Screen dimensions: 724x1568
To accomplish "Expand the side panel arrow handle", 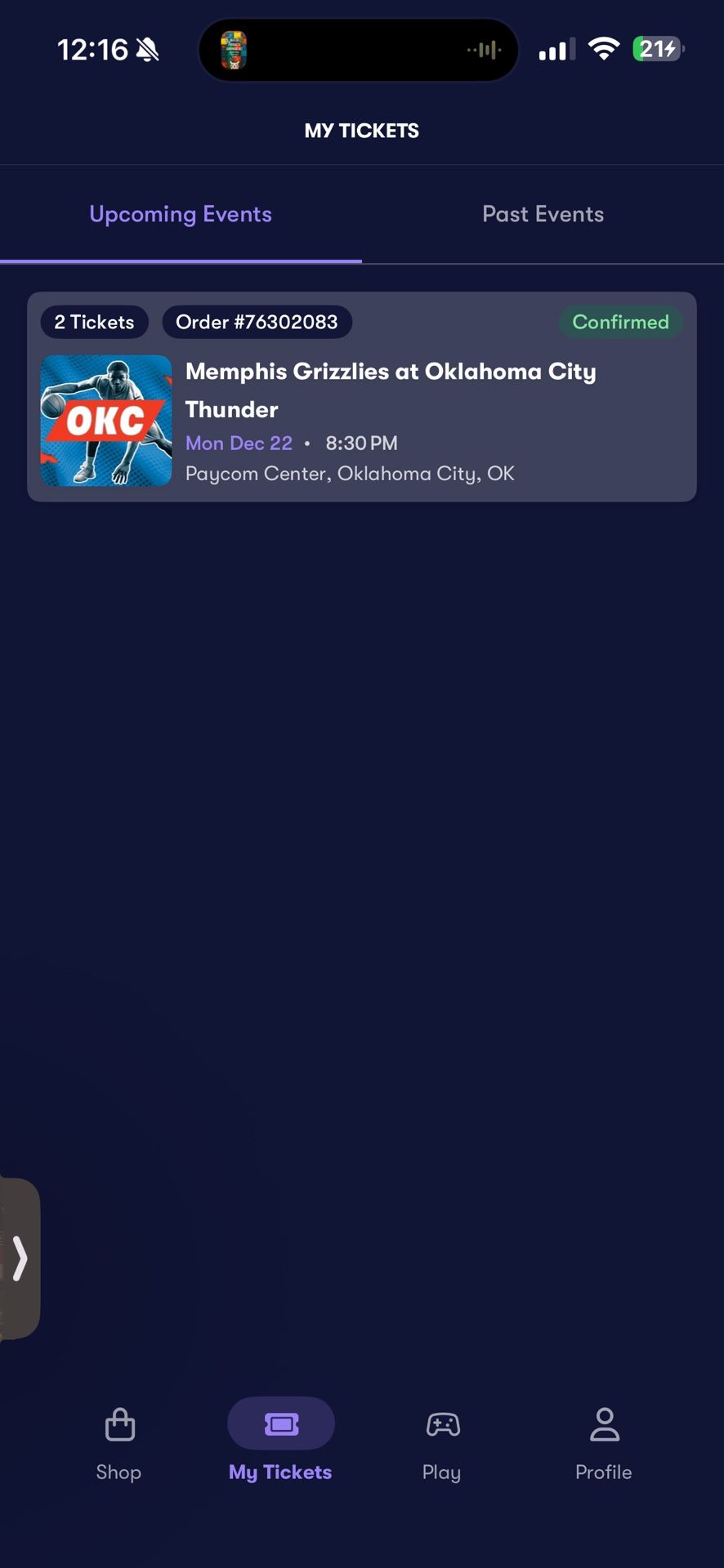I will coord(20,1258).
